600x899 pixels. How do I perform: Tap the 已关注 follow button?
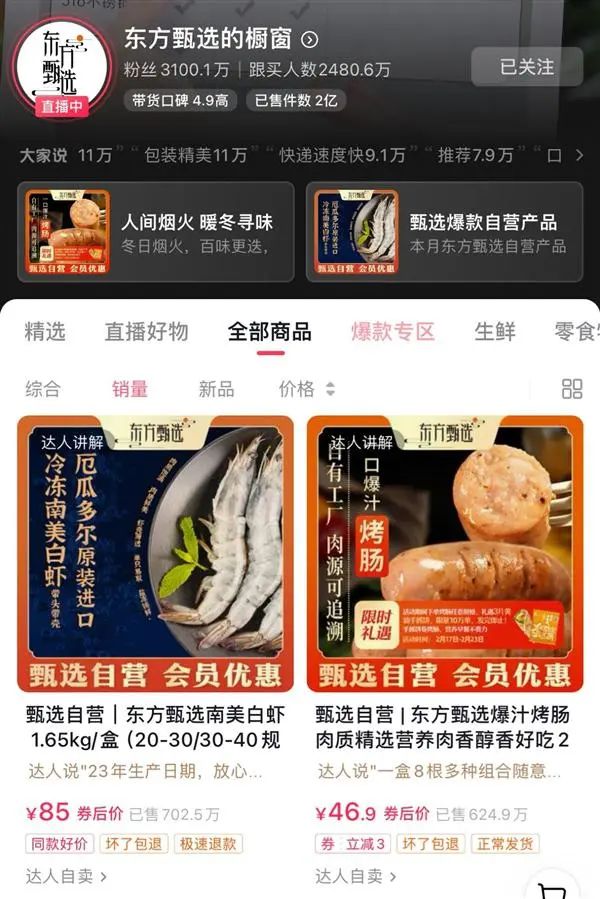pyautogui.click(x=526, y=67)
